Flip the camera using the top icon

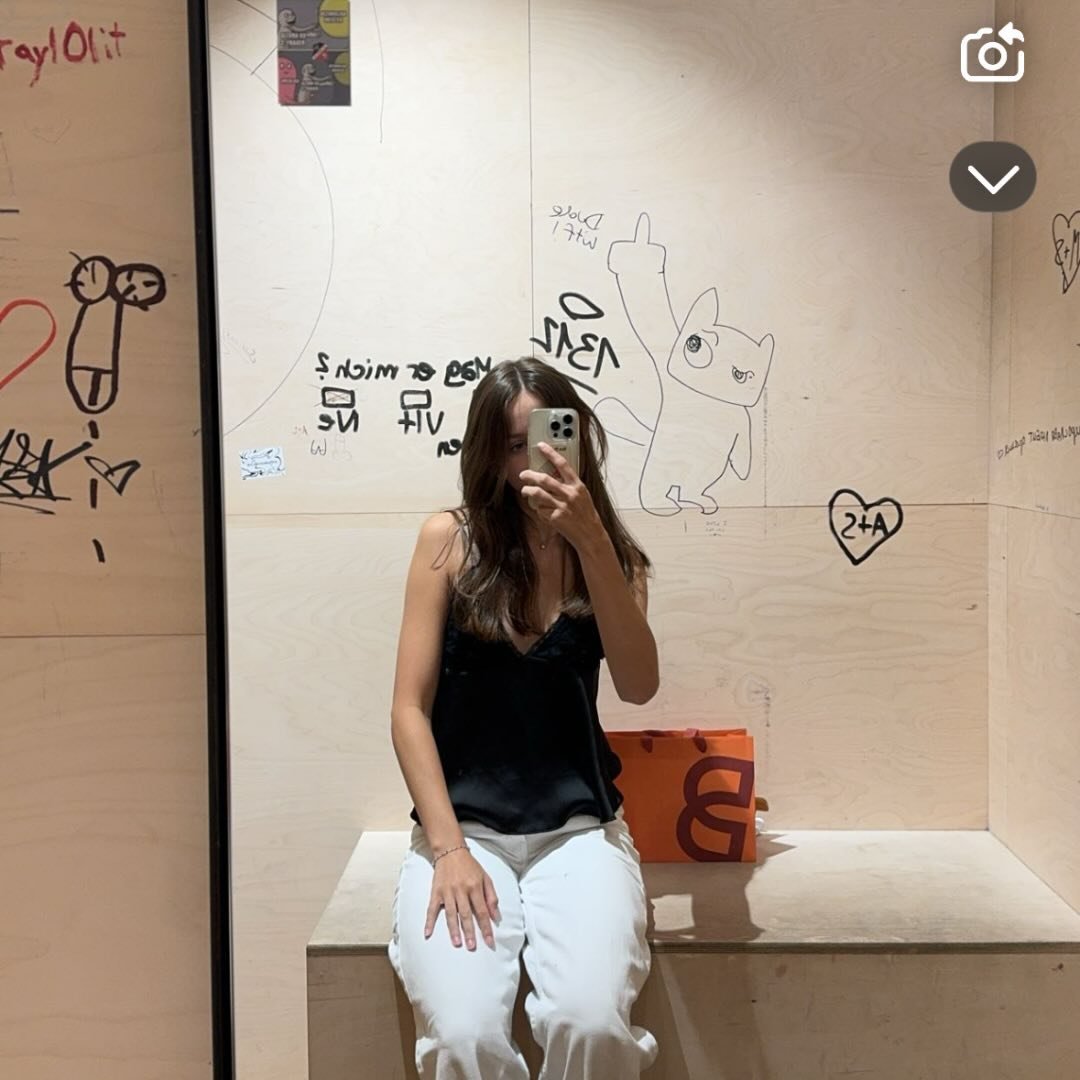pyautogui.click(x=992, y=53)
